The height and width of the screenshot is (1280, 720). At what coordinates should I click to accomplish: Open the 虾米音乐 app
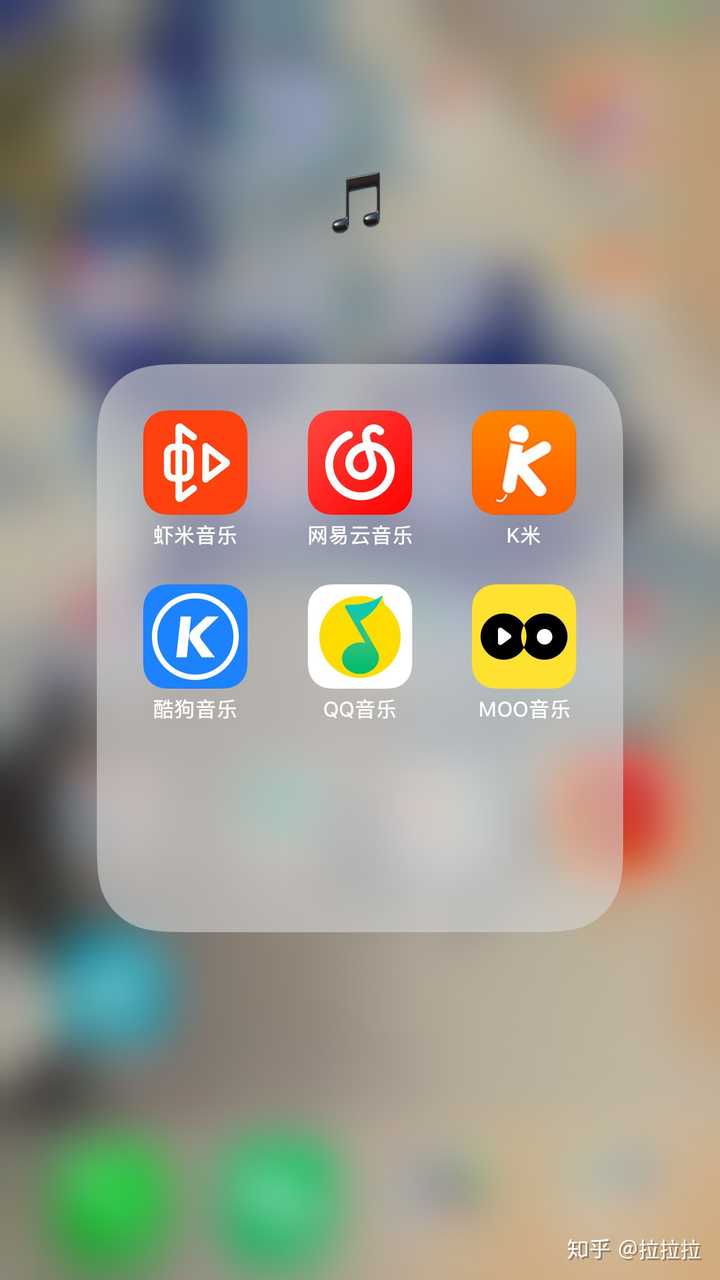point(195,462)
